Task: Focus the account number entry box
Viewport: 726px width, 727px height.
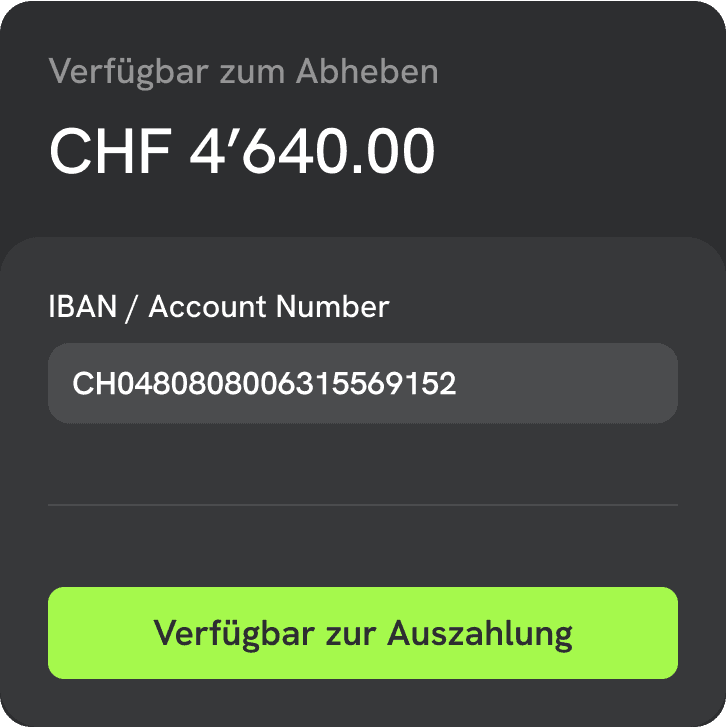Action: tap(363, 383)
